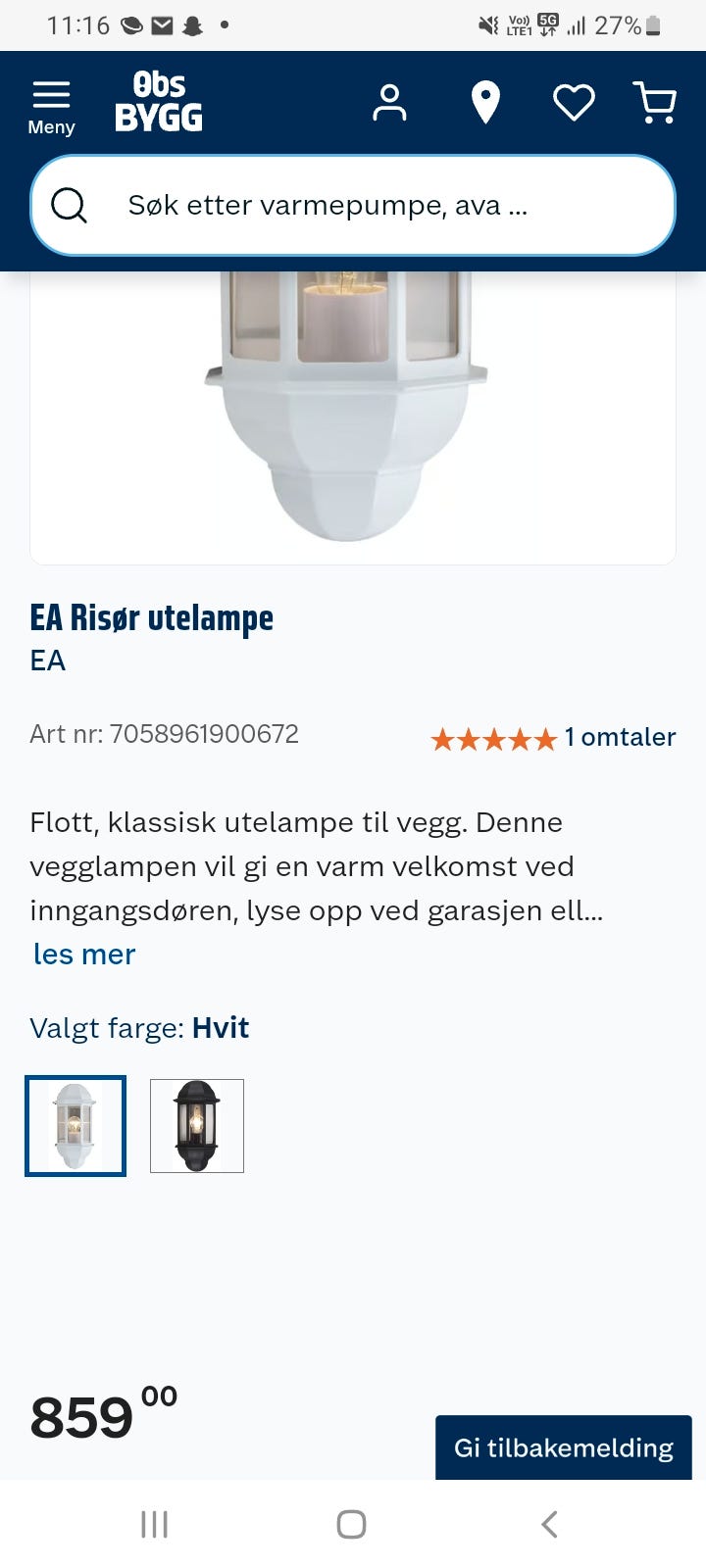706x1568 pixels.
Task: Find a store with the location pin
Action: [x=485, y=103]
